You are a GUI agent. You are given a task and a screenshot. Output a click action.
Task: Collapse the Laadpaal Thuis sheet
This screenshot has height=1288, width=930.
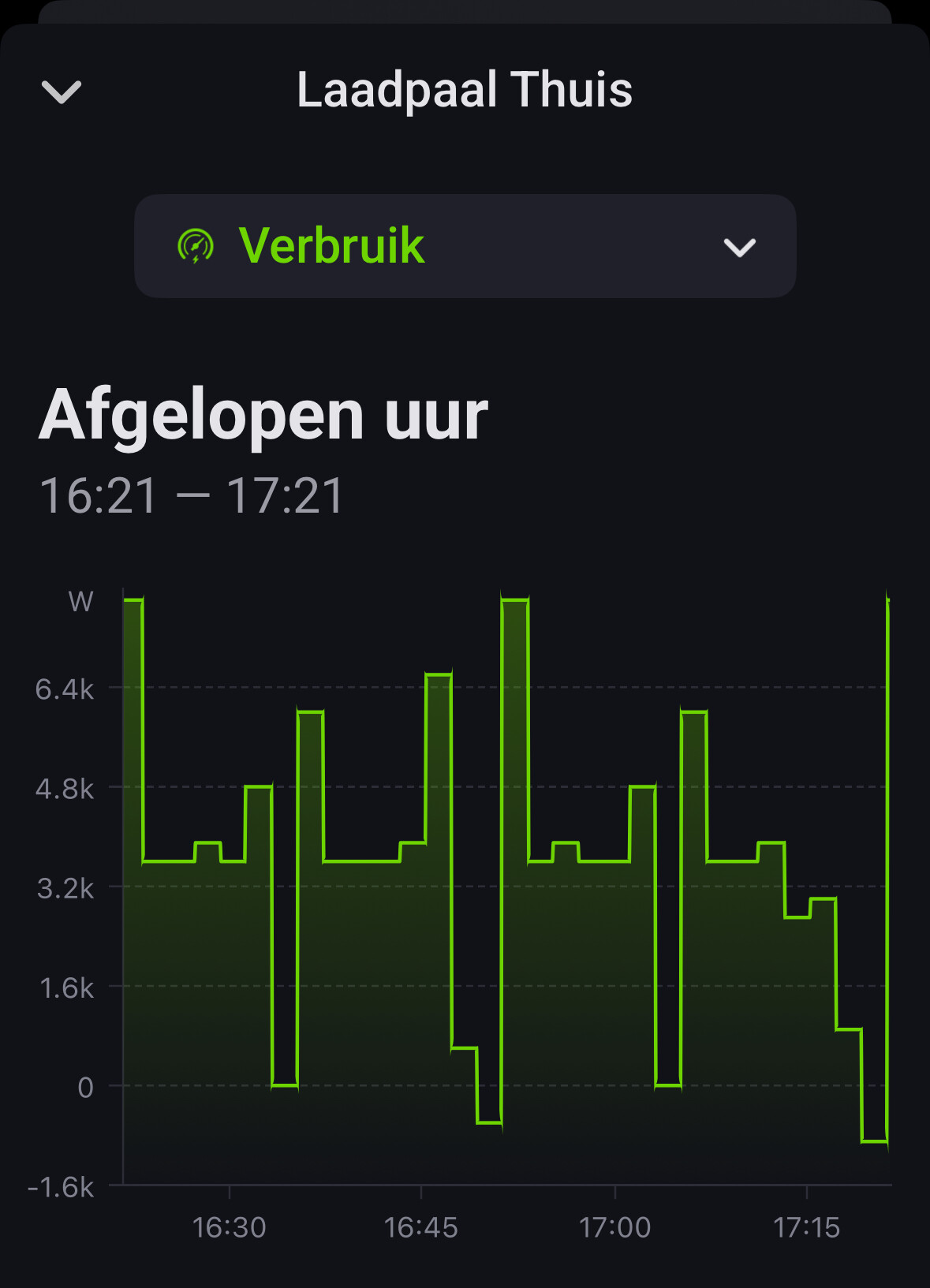pos(62,91)
